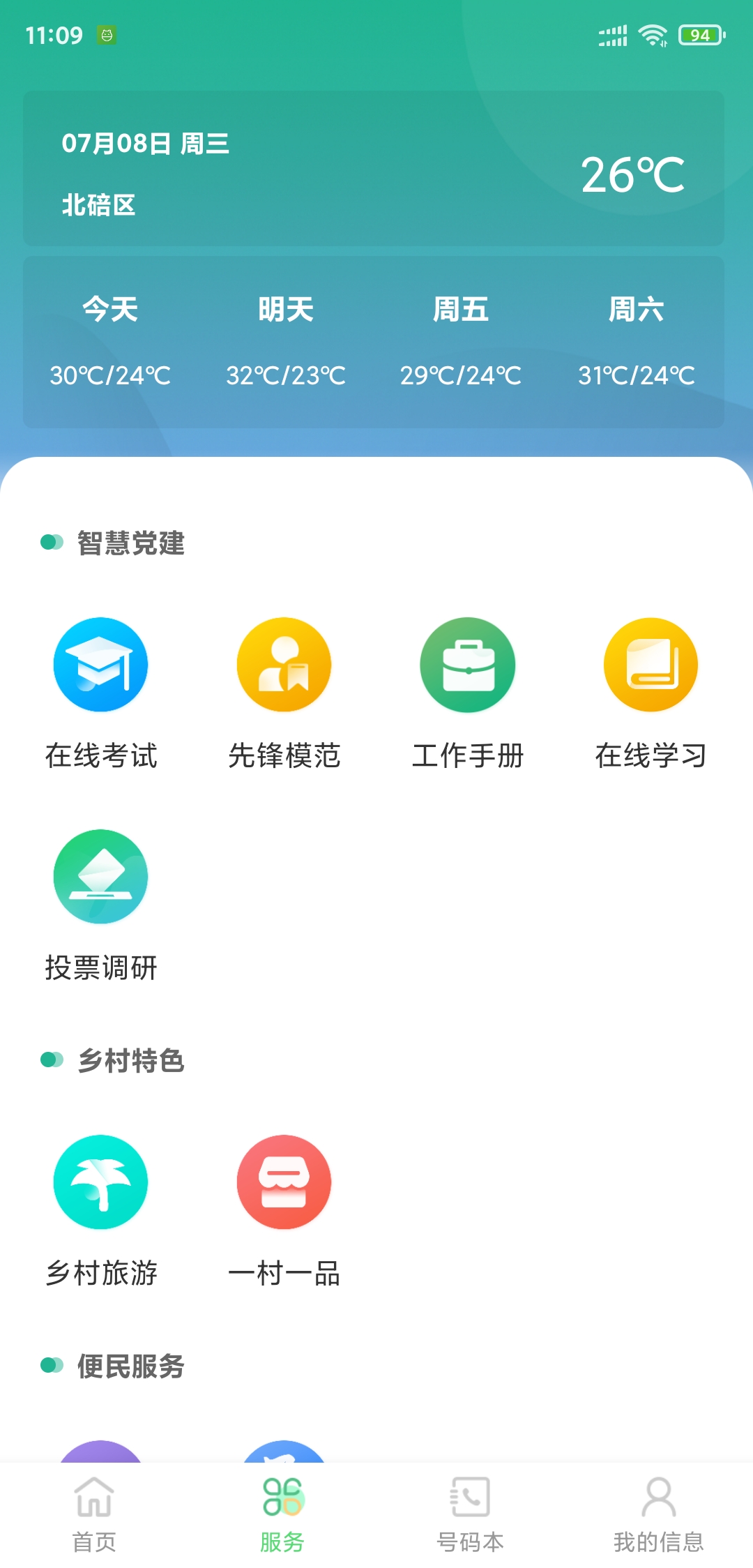753x1568 pixels.
Task: Select the 乡村旅游 rural tourism icon
Action: (100, 1183)
